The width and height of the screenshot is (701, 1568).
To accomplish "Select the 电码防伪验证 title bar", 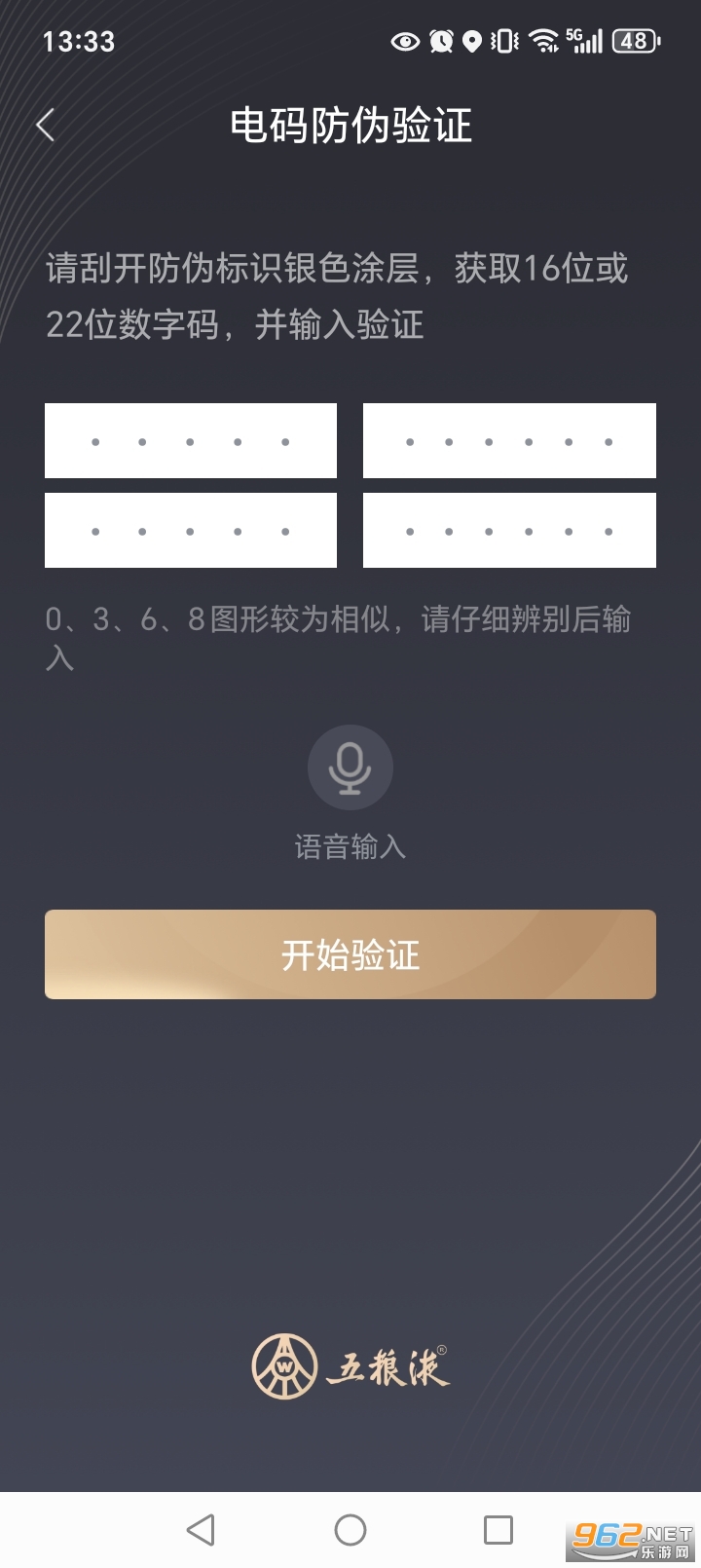I will [350, 126].
